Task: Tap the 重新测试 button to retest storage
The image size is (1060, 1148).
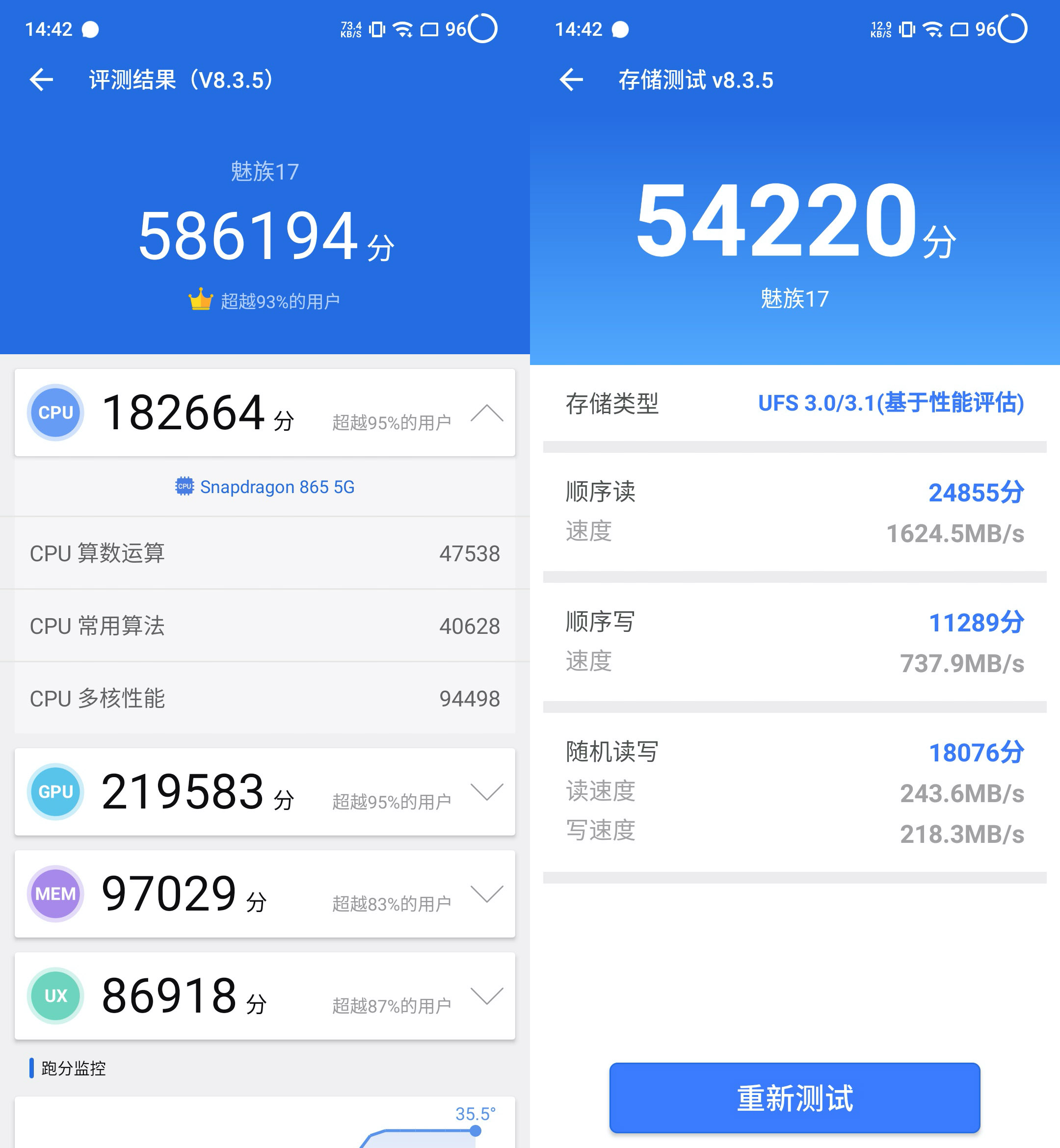Action: click(x=795, y=1097)
